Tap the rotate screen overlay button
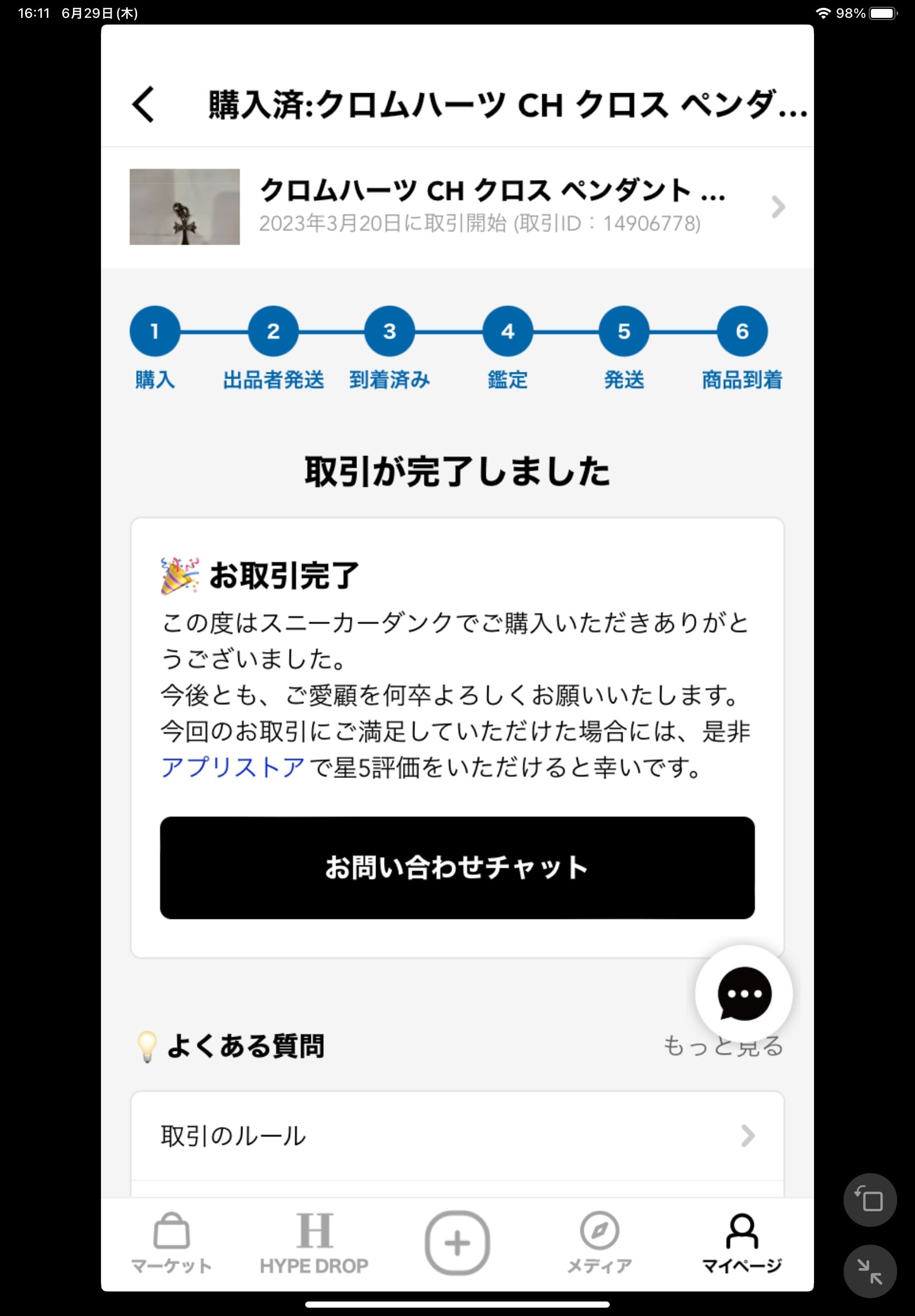 coord(870,1200)
